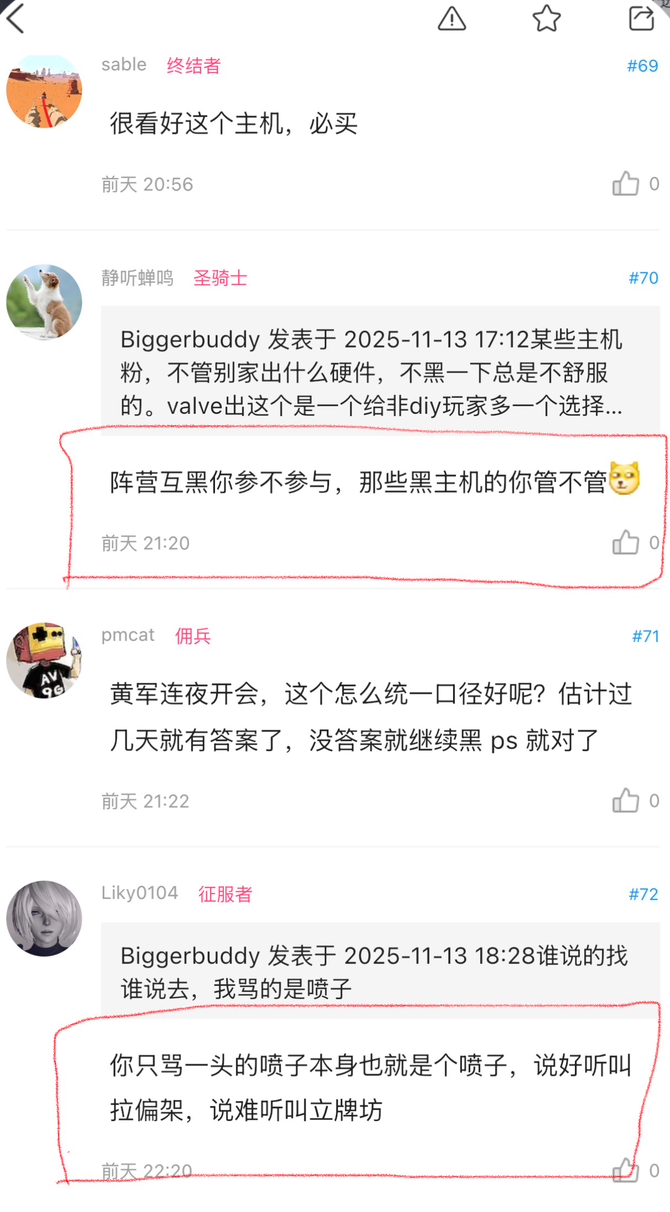View 静听蝉鸣's user profile picture
Viewport: 670px width, 1212px height.
[44, 302]
